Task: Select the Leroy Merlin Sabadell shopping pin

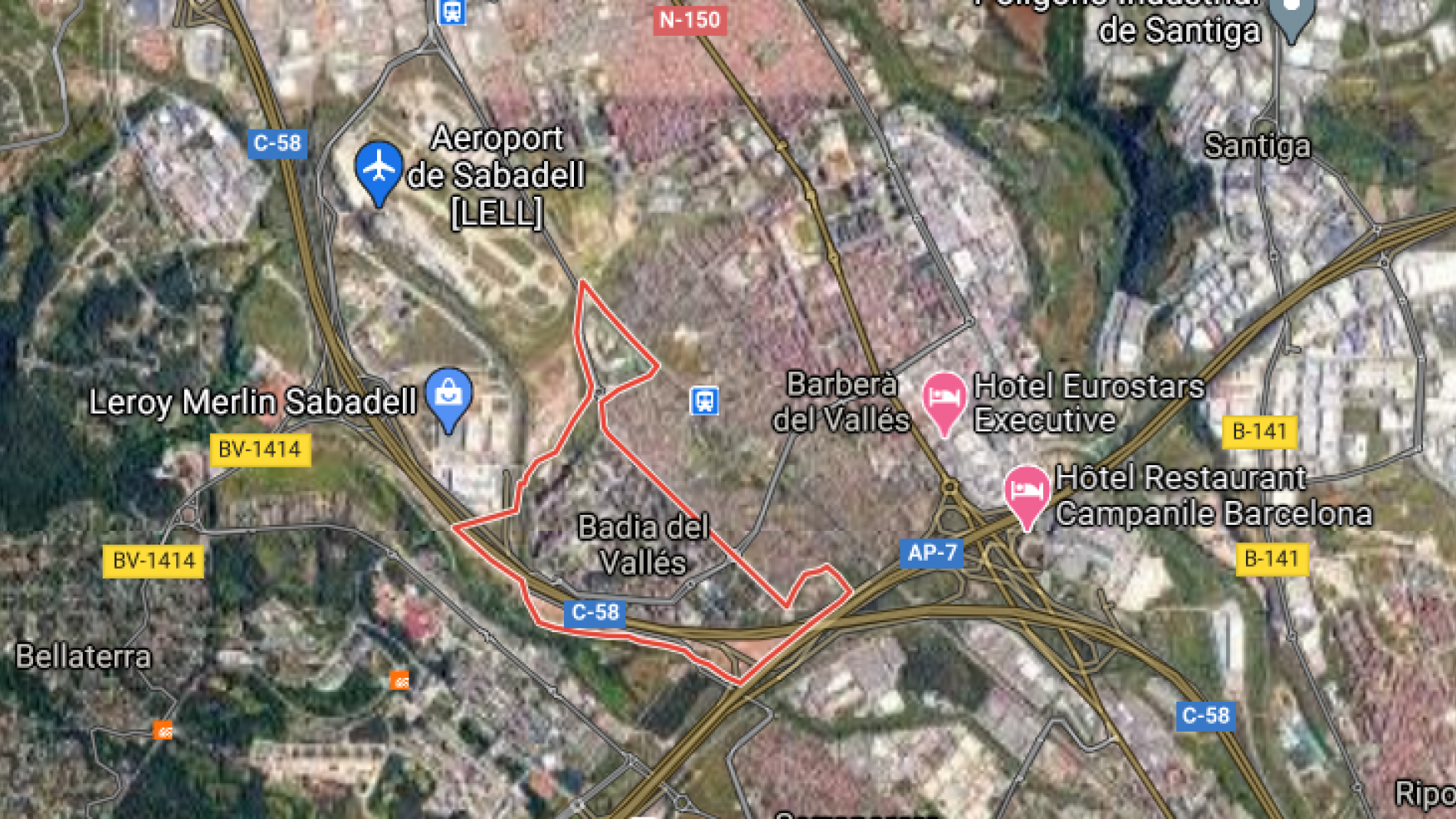Action: coord(448,395)
